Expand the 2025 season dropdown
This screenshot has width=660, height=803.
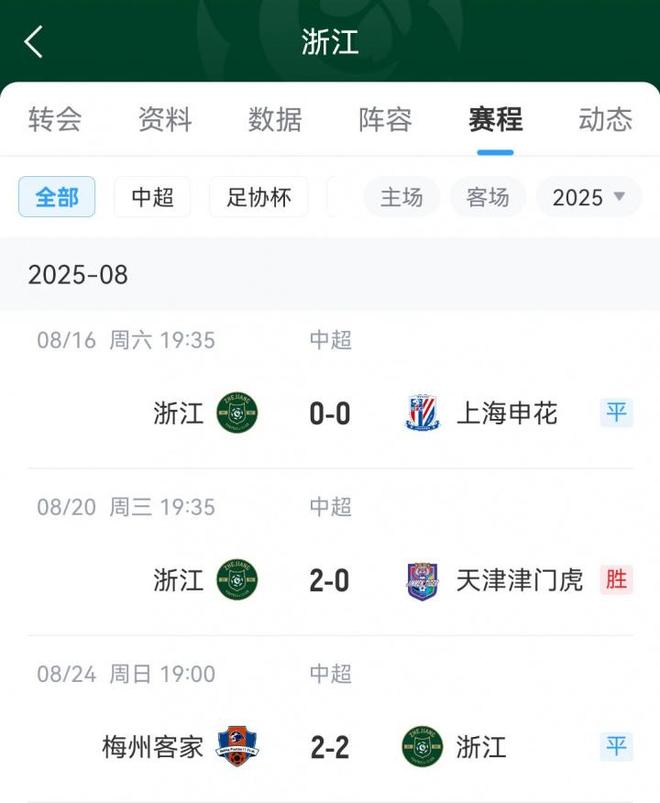[589, 197]
